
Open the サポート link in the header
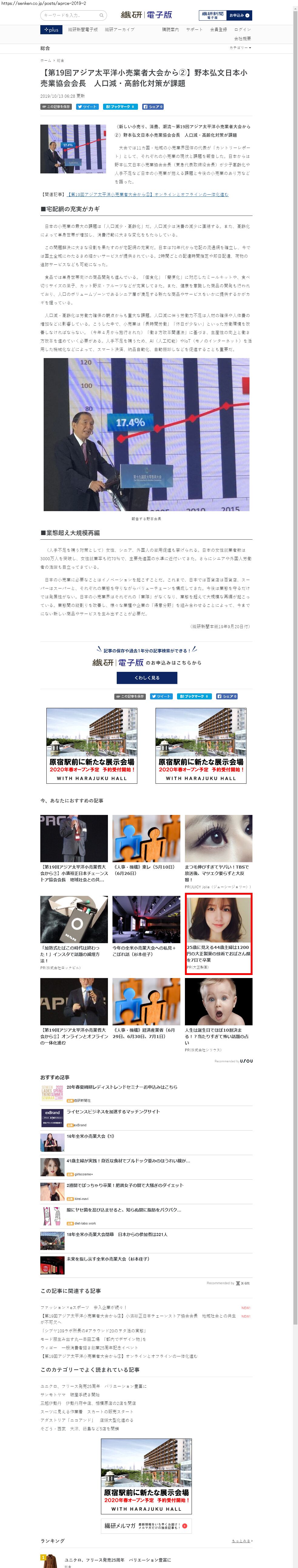(194, 29)
